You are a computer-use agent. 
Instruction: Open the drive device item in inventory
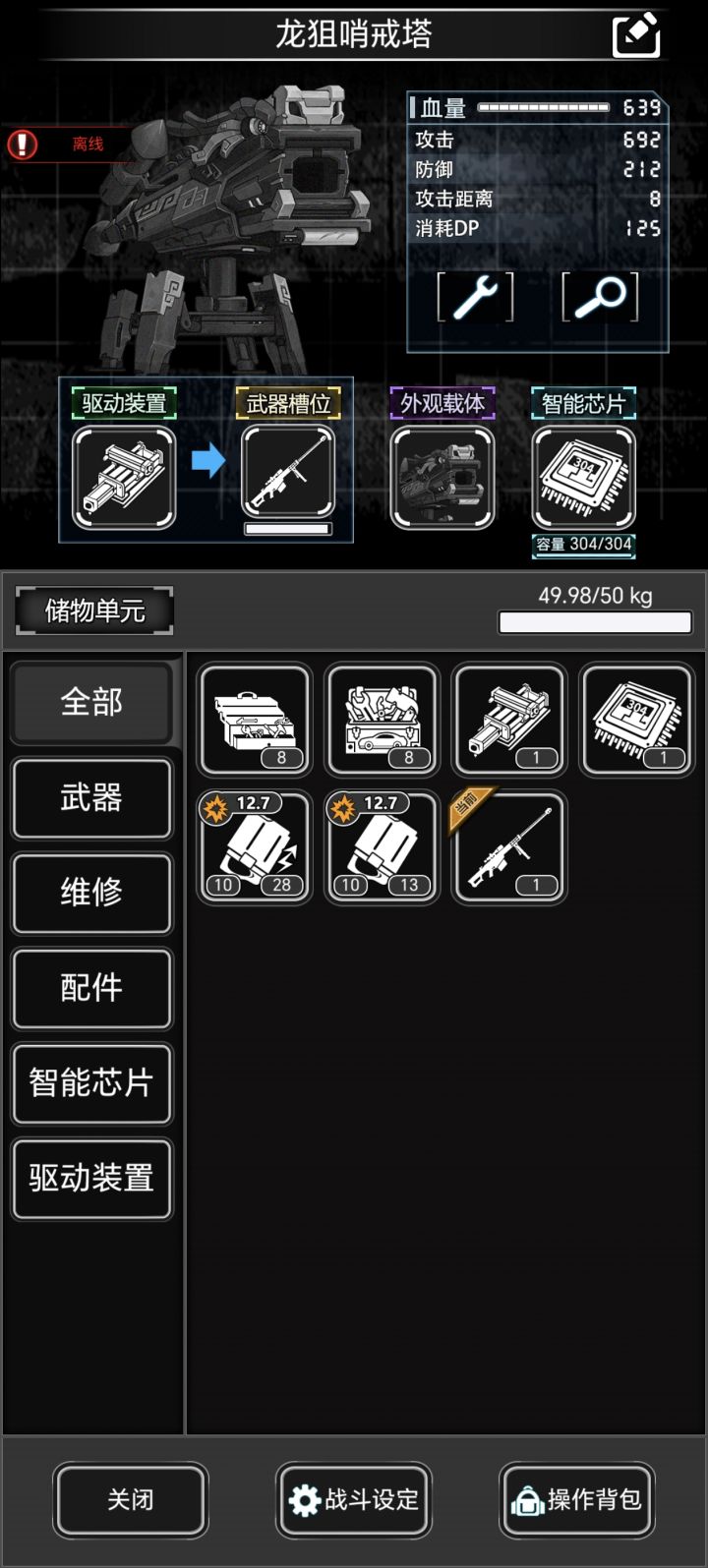(x=507, y=720)
